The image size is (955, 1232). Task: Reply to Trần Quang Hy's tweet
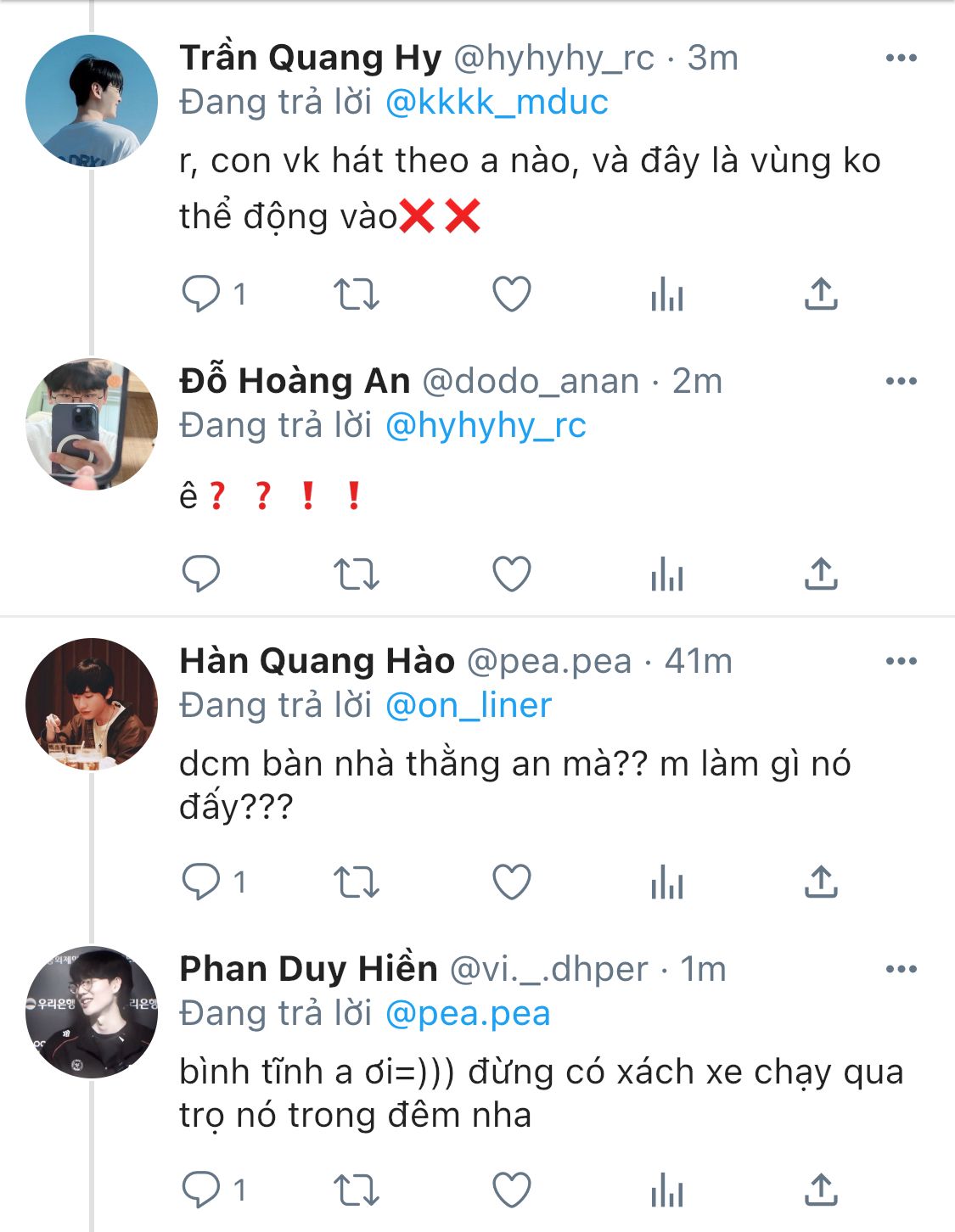202,294
